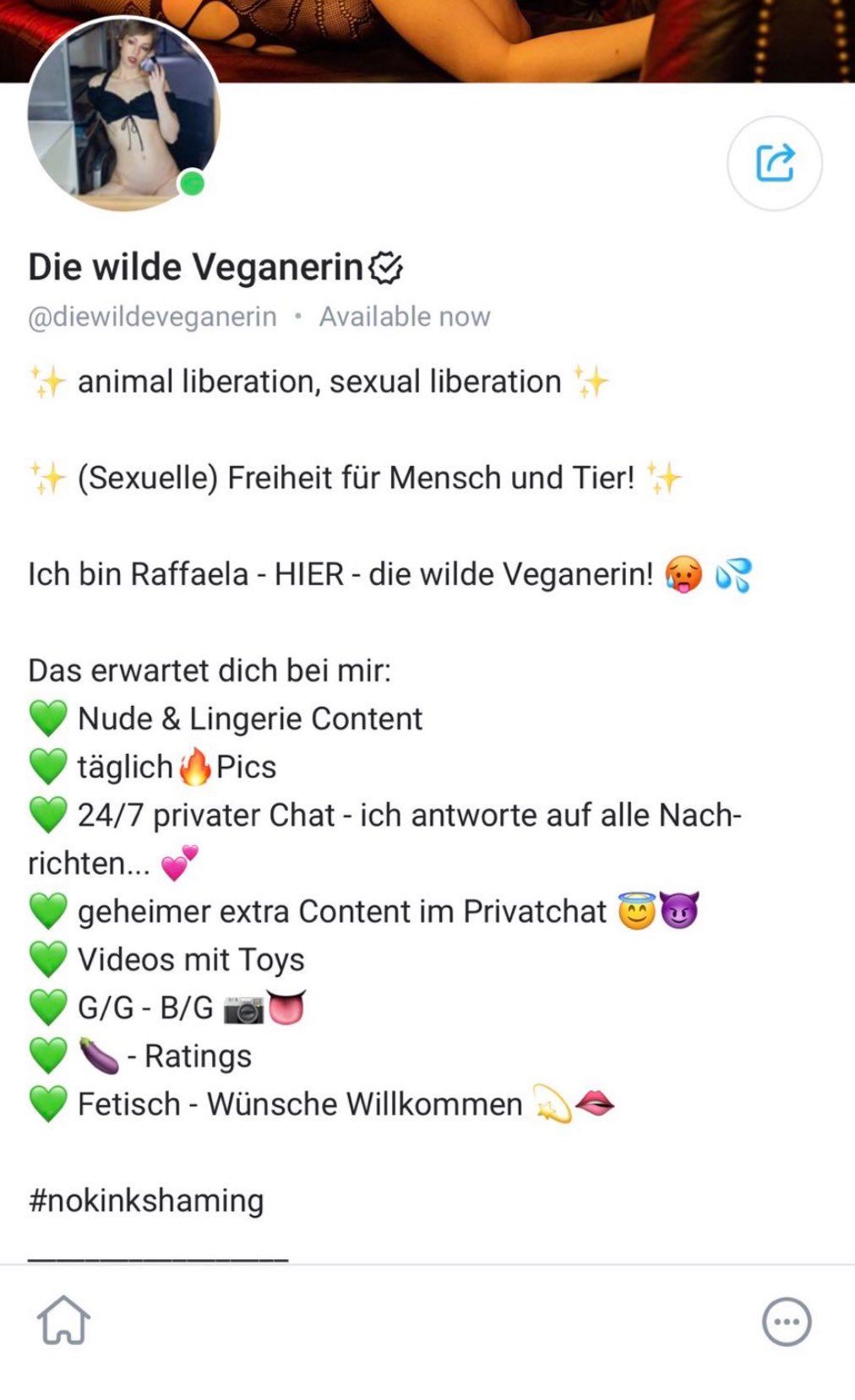Go to the home tab
This screenshot has width=855, height=1400.
(x=63, y=1321)
